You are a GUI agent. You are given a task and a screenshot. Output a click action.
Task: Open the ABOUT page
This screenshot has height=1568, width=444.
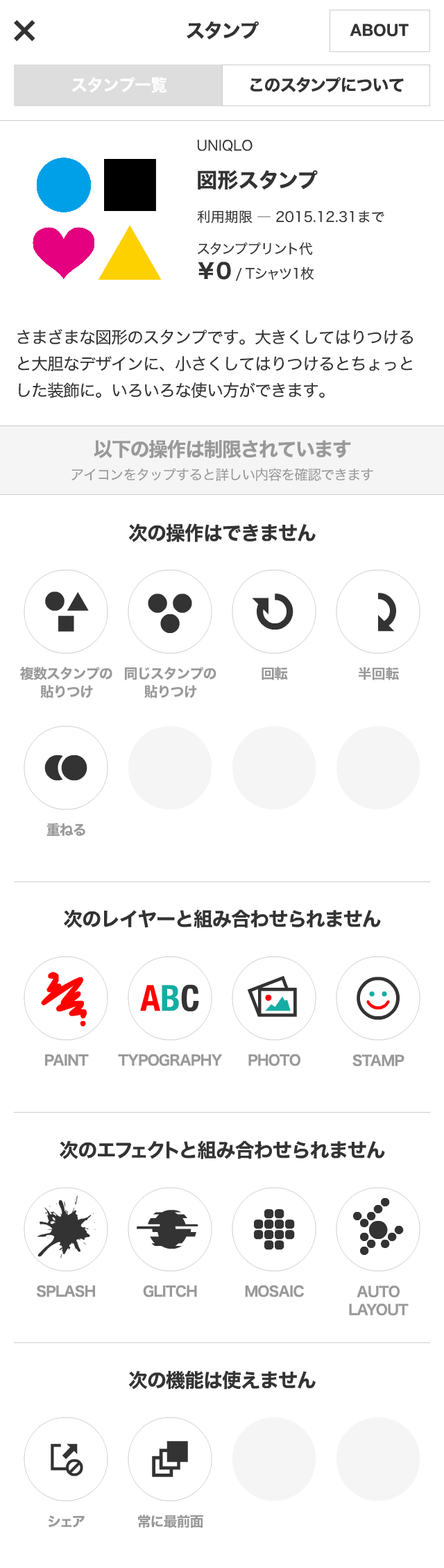tap(379, 31)
